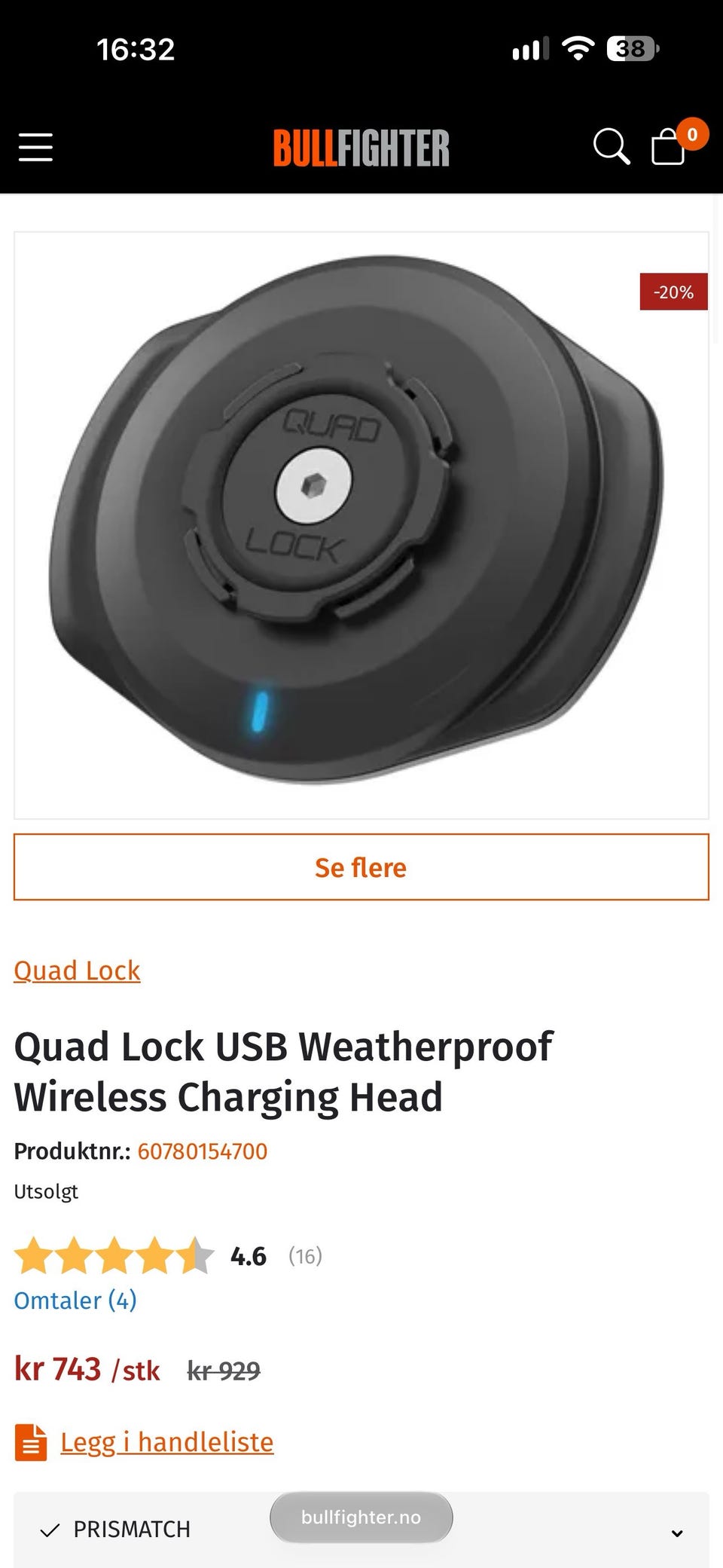Tap the Se flere button
Screen dimensions: 723x1568
pos(361,867)
